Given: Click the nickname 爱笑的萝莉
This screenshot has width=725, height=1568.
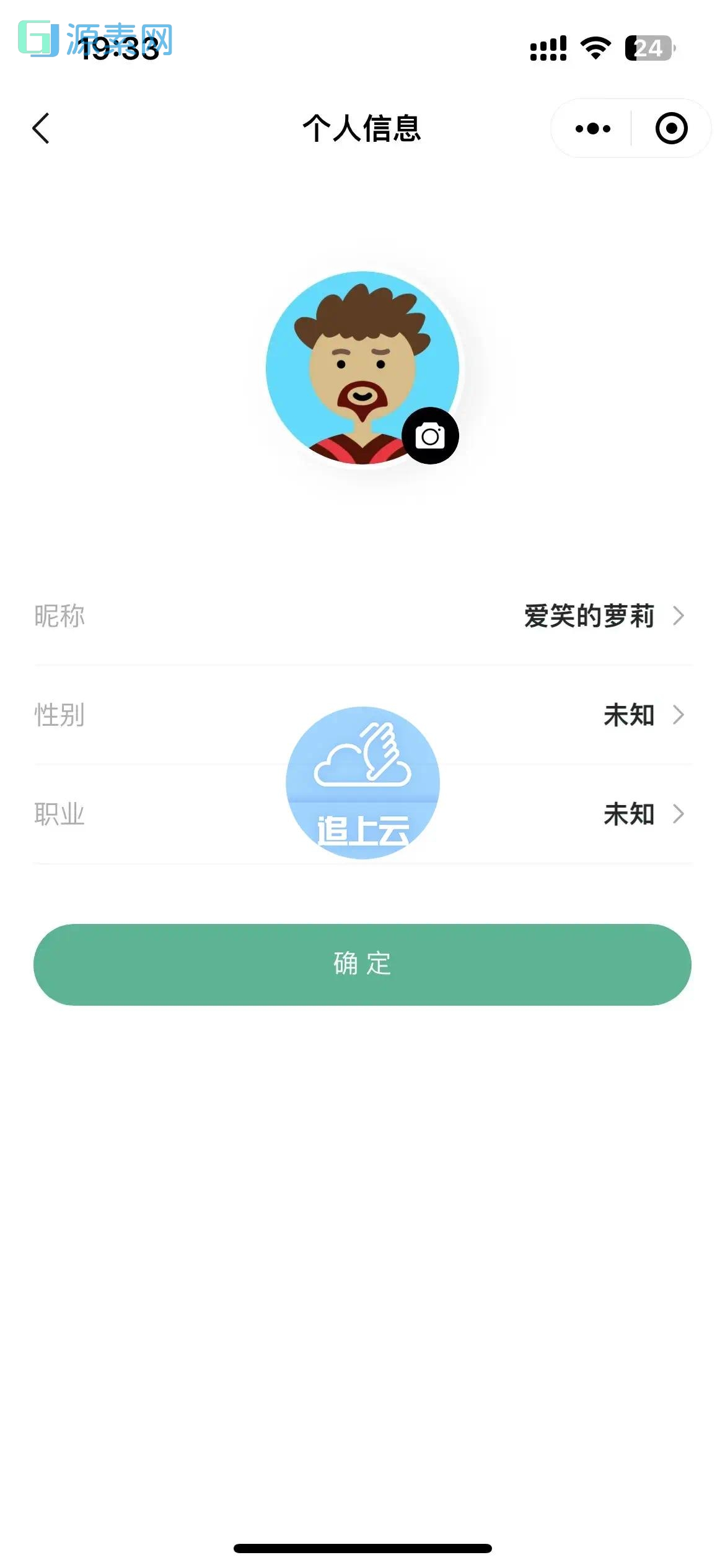Looking at the screenshot, I should [589, 616].
